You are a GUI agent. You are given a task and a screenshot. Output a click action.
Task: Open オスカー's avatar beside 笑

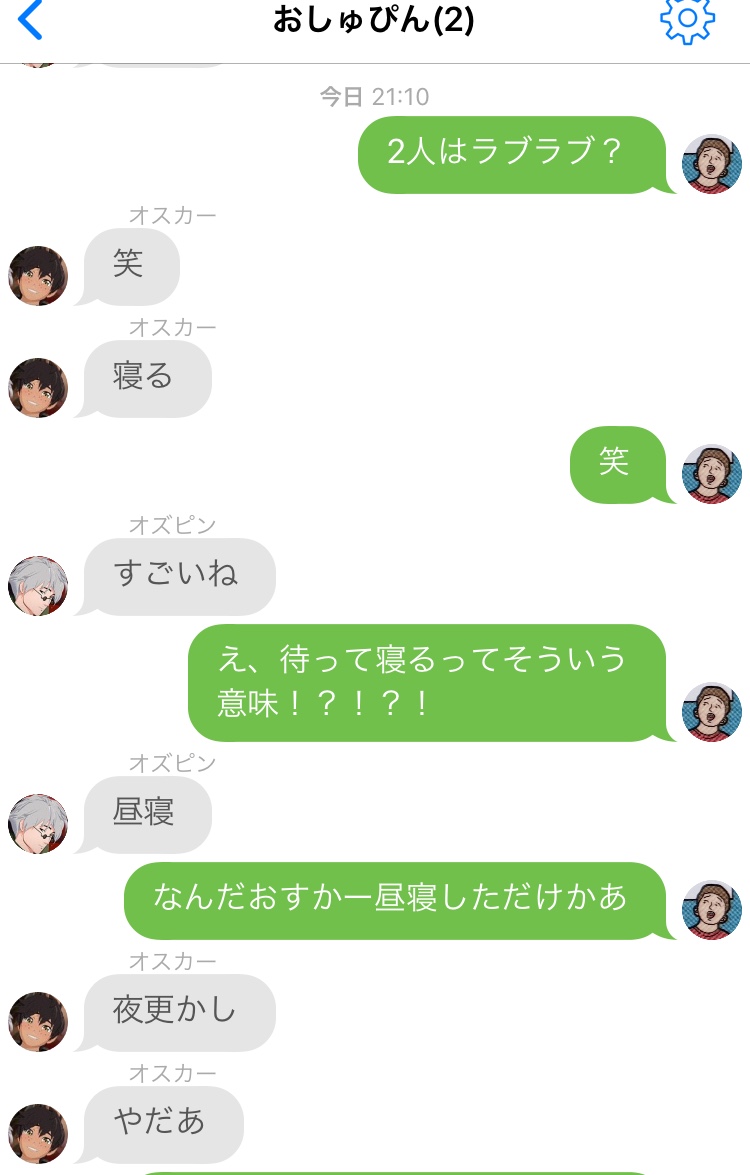pos(38,276)
